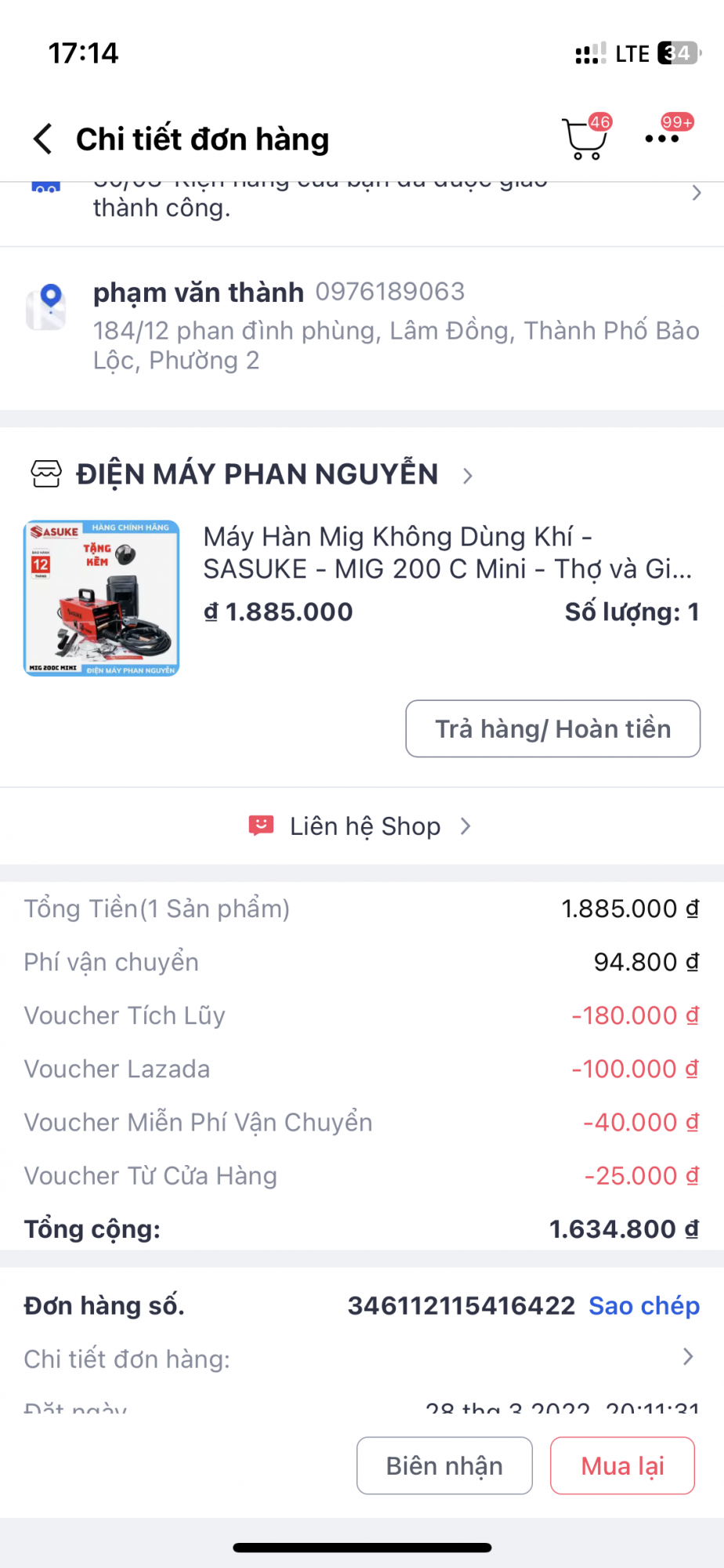Viewport: 724px width, 1568px height.
Task: Open the three-dot overflow menu
Action: point(662,139)
